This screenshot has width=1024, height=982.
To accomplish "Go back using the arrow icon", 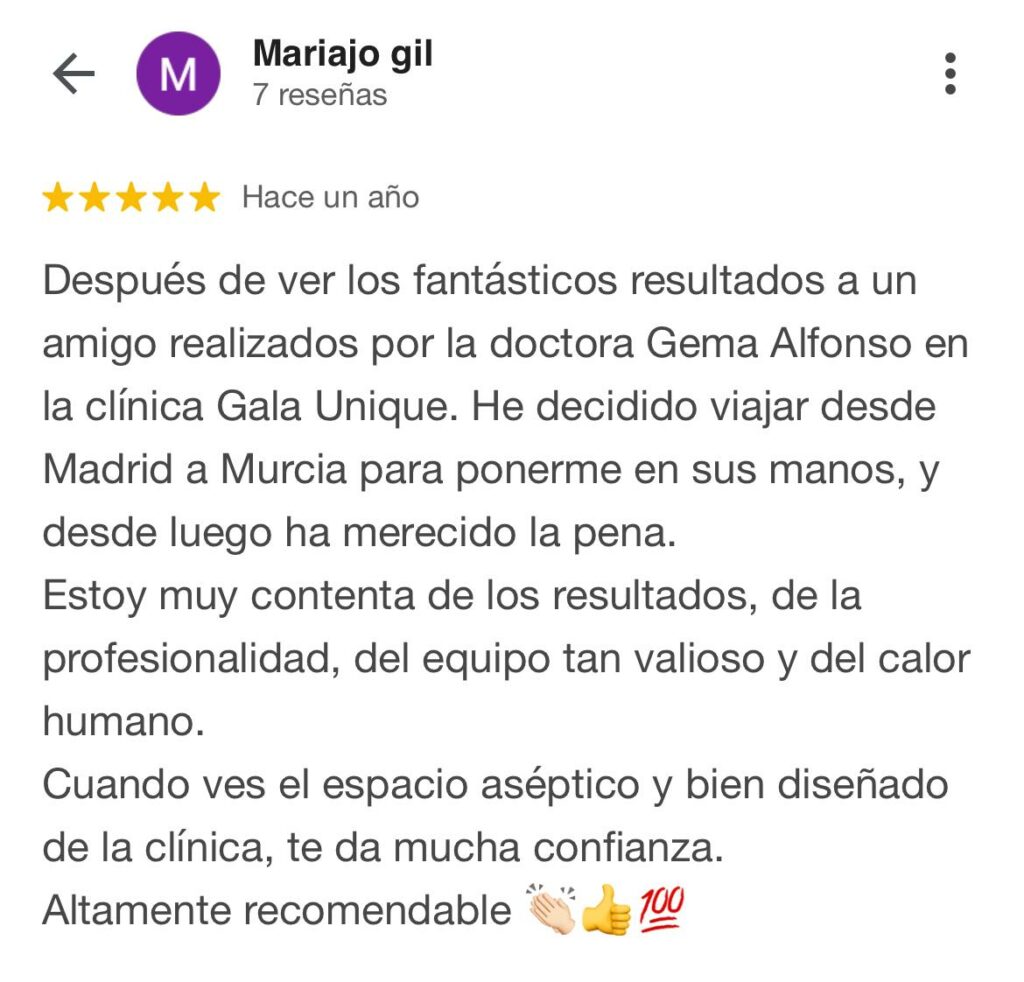I will coord(73,74).
